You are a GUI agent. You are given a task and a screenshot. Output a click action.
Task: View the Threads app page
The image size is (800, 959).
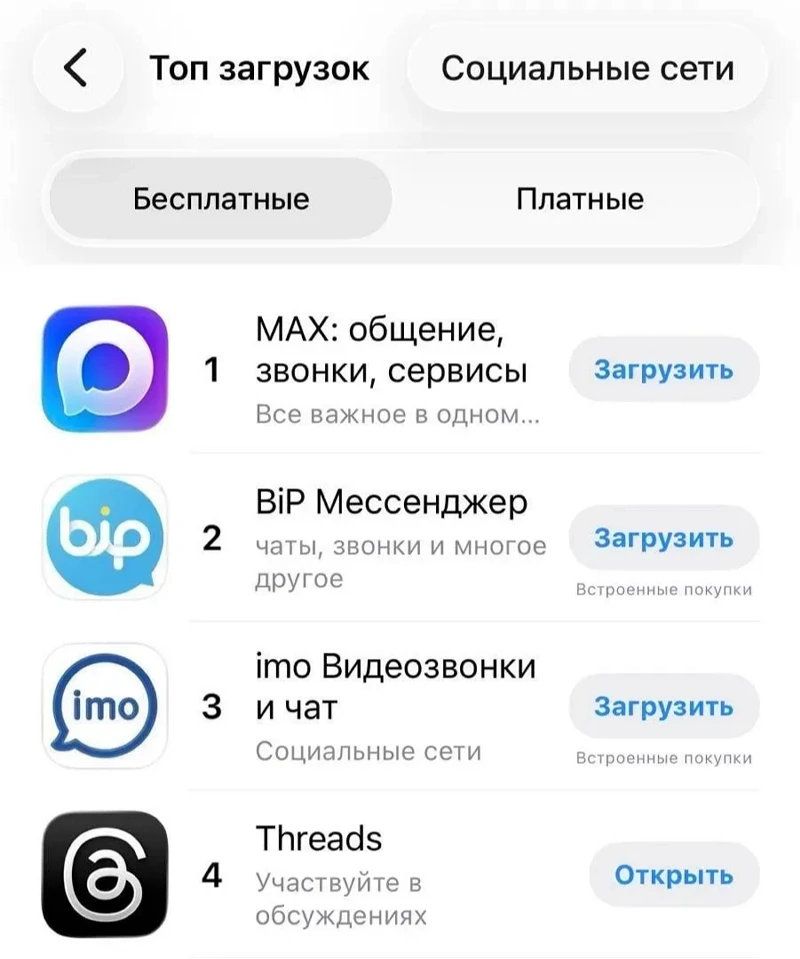[319, 838]
